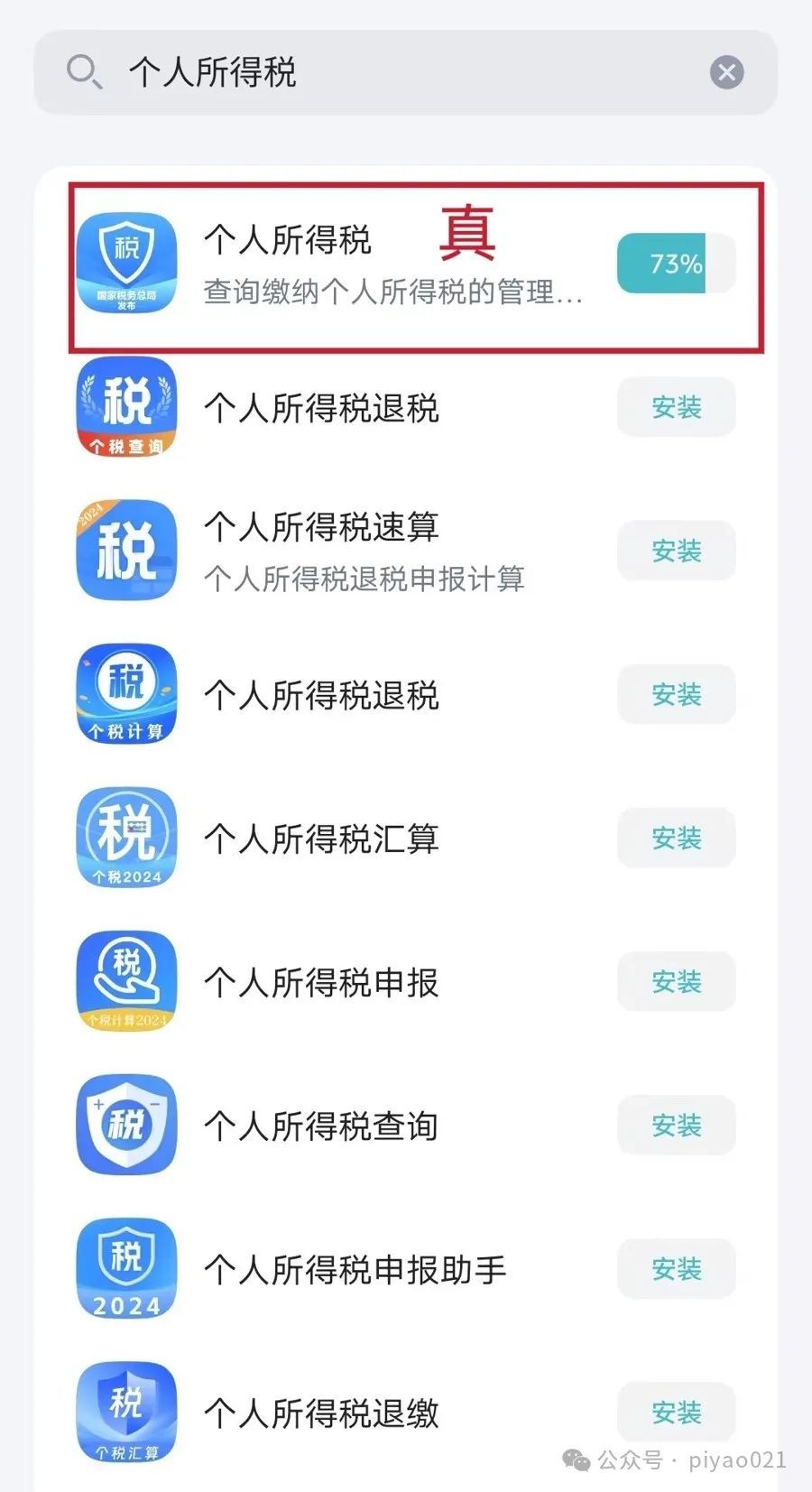Install the 个人所得税速算 app

pos(675,551)
